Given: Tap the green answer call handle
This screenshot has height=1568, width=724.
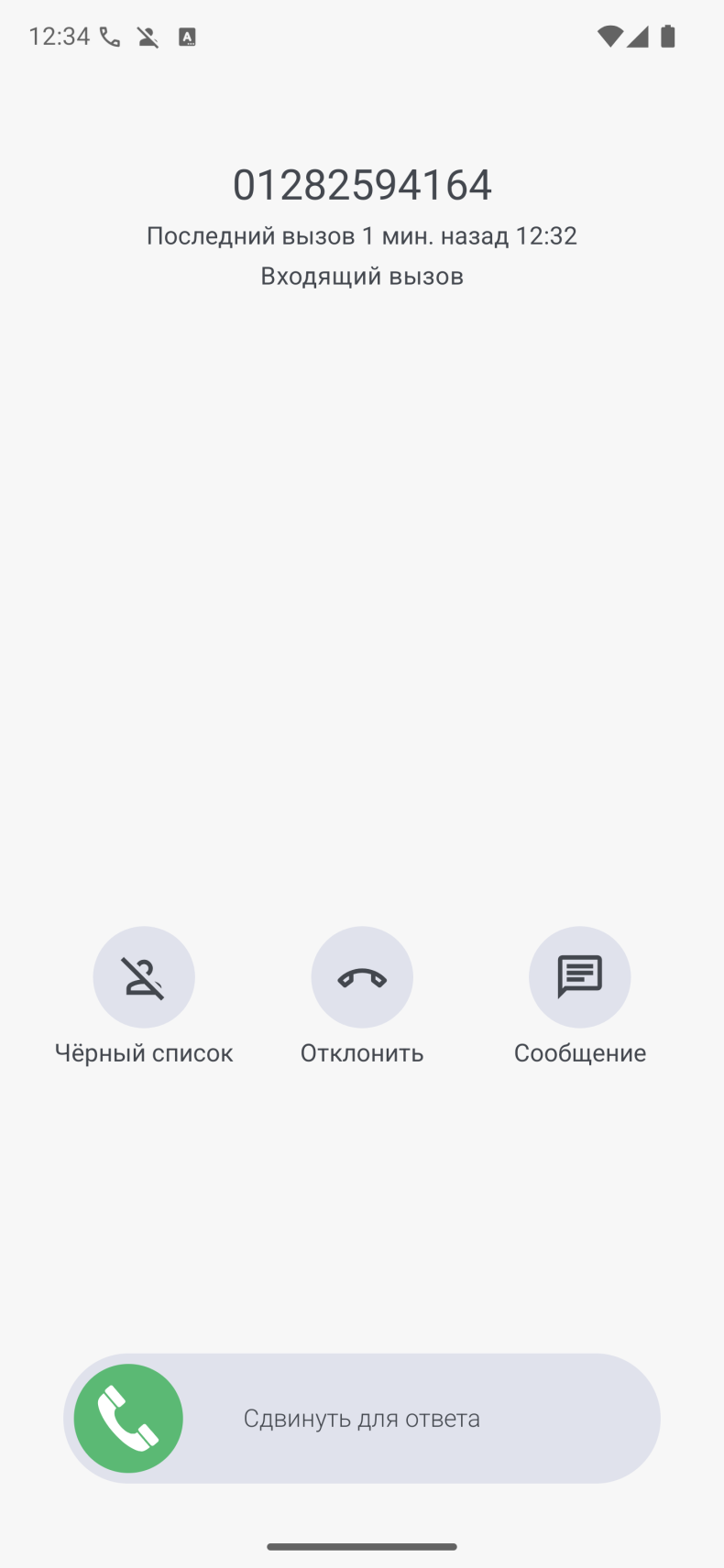Looking at the screenshot, I should 128,1418.
